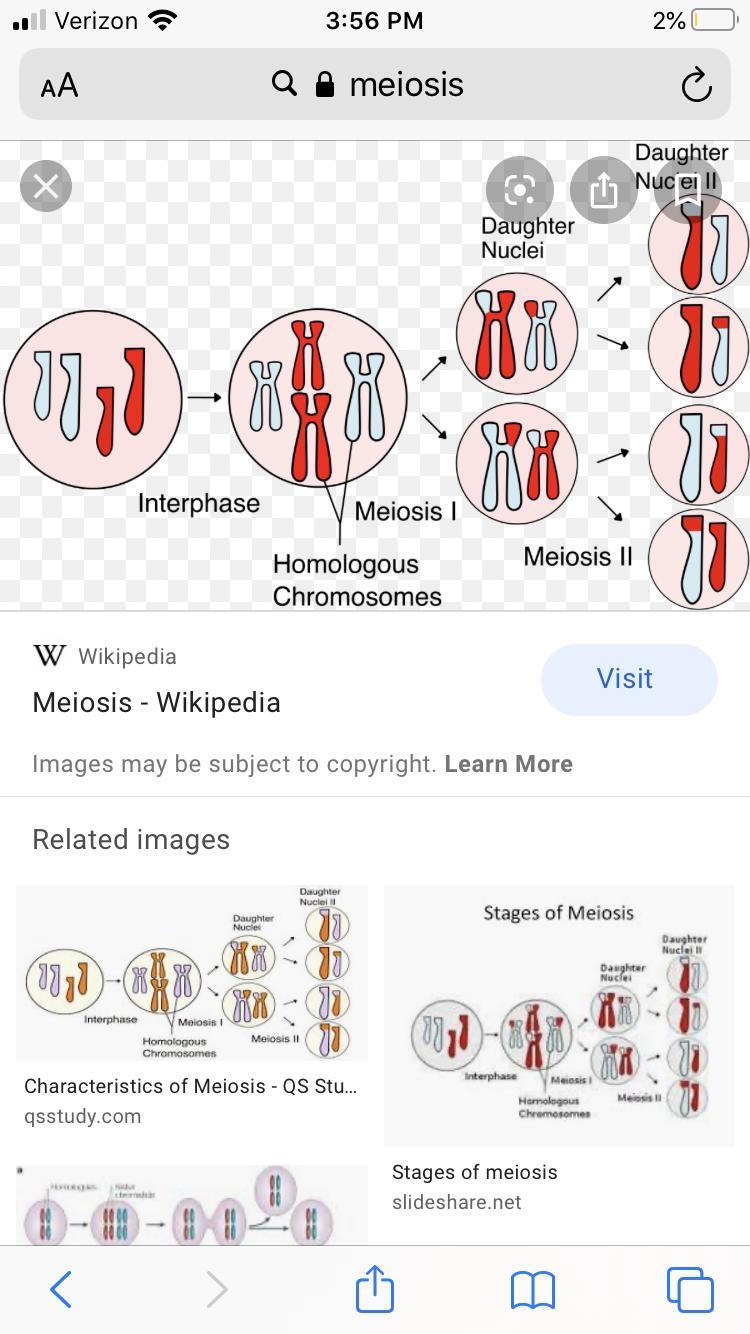Reload the page
Image resolution: width=750 pixels, height=1334 pixels.
pyautogui.click(x=696, y=86)
